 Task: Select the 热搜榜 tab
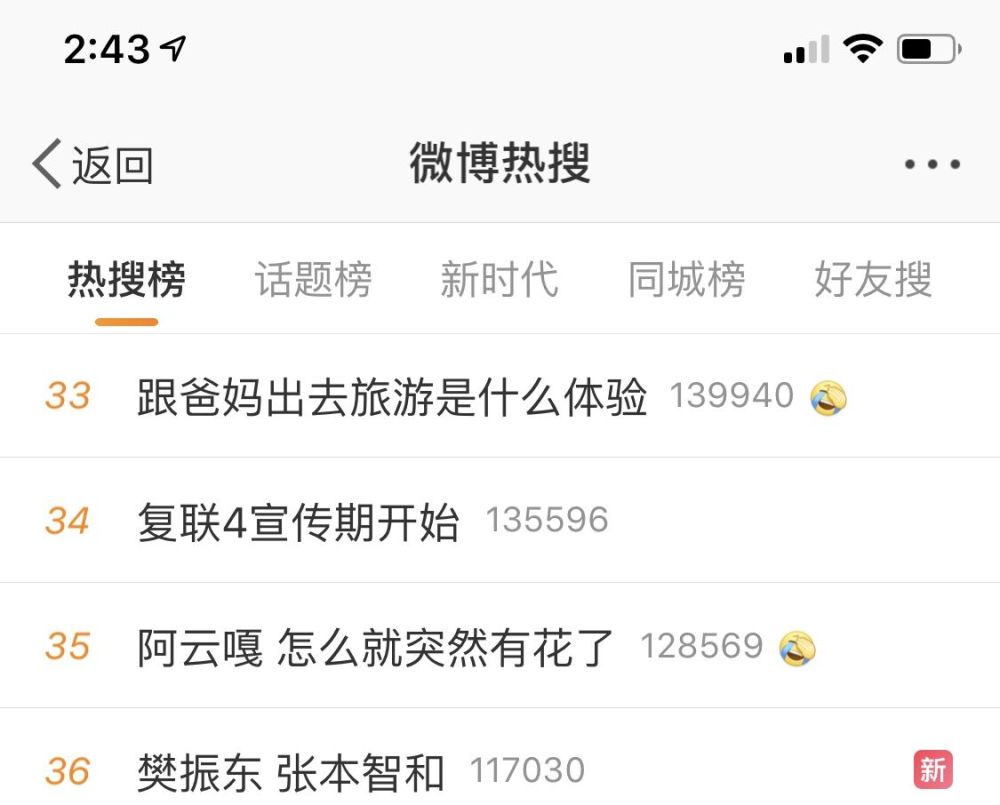[127, 279]
